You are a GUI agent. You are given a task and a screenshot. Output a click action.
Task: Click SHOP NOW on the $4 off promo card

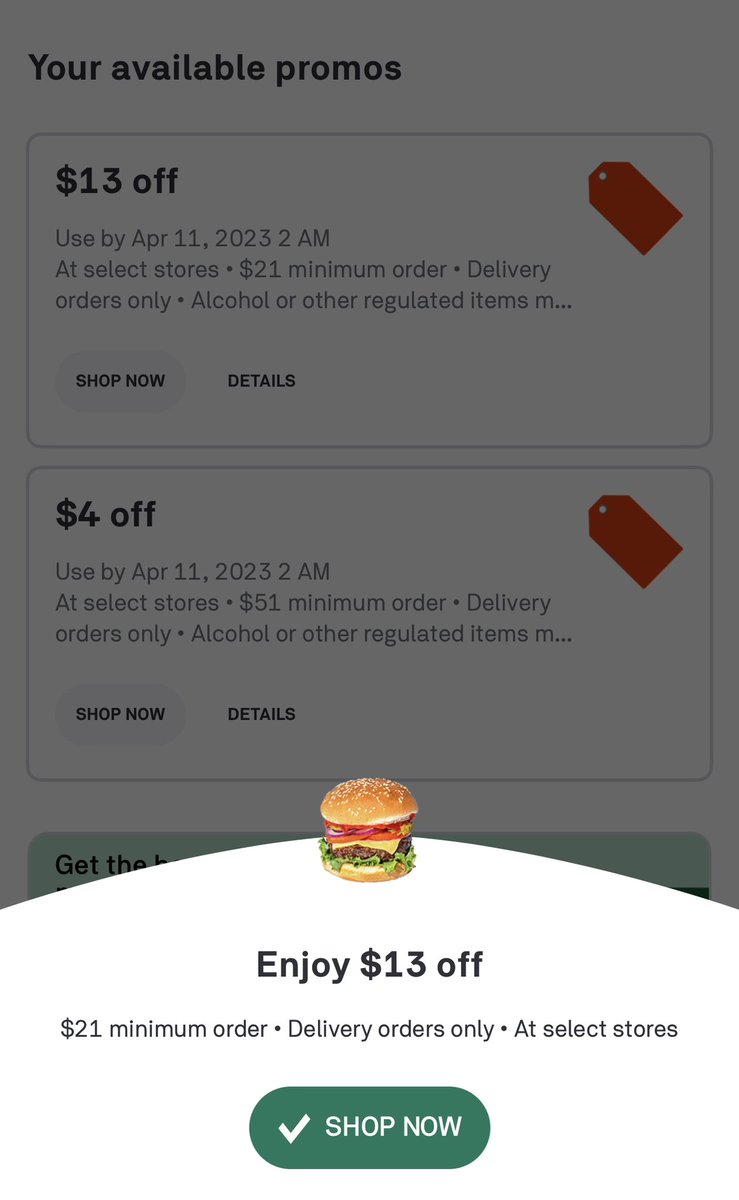pos(120,714)
